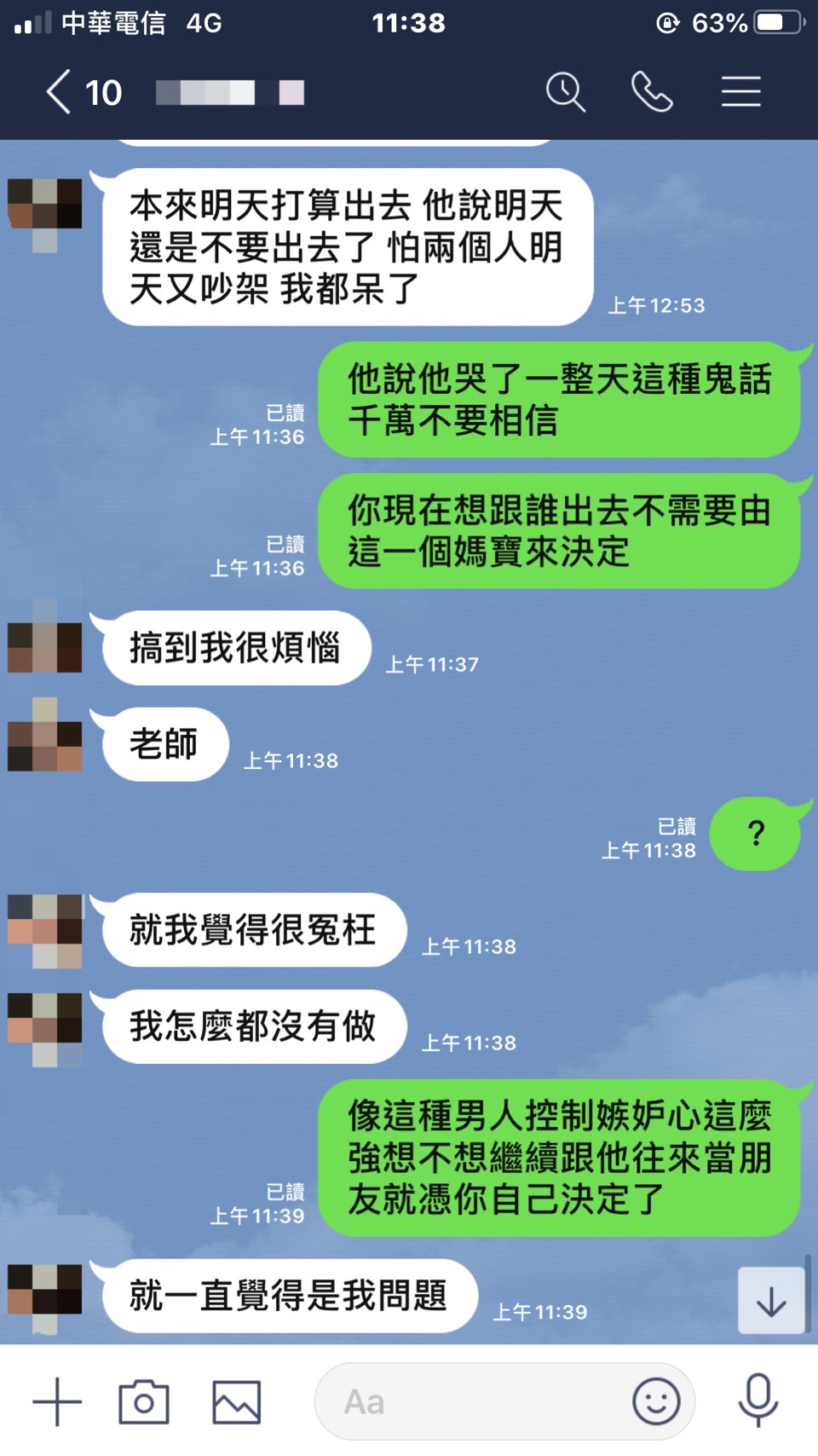Jump to the latest message with the down arrow
Image resolution: width=818 pixels, height=1456 pixels.
click(771, 1301)
